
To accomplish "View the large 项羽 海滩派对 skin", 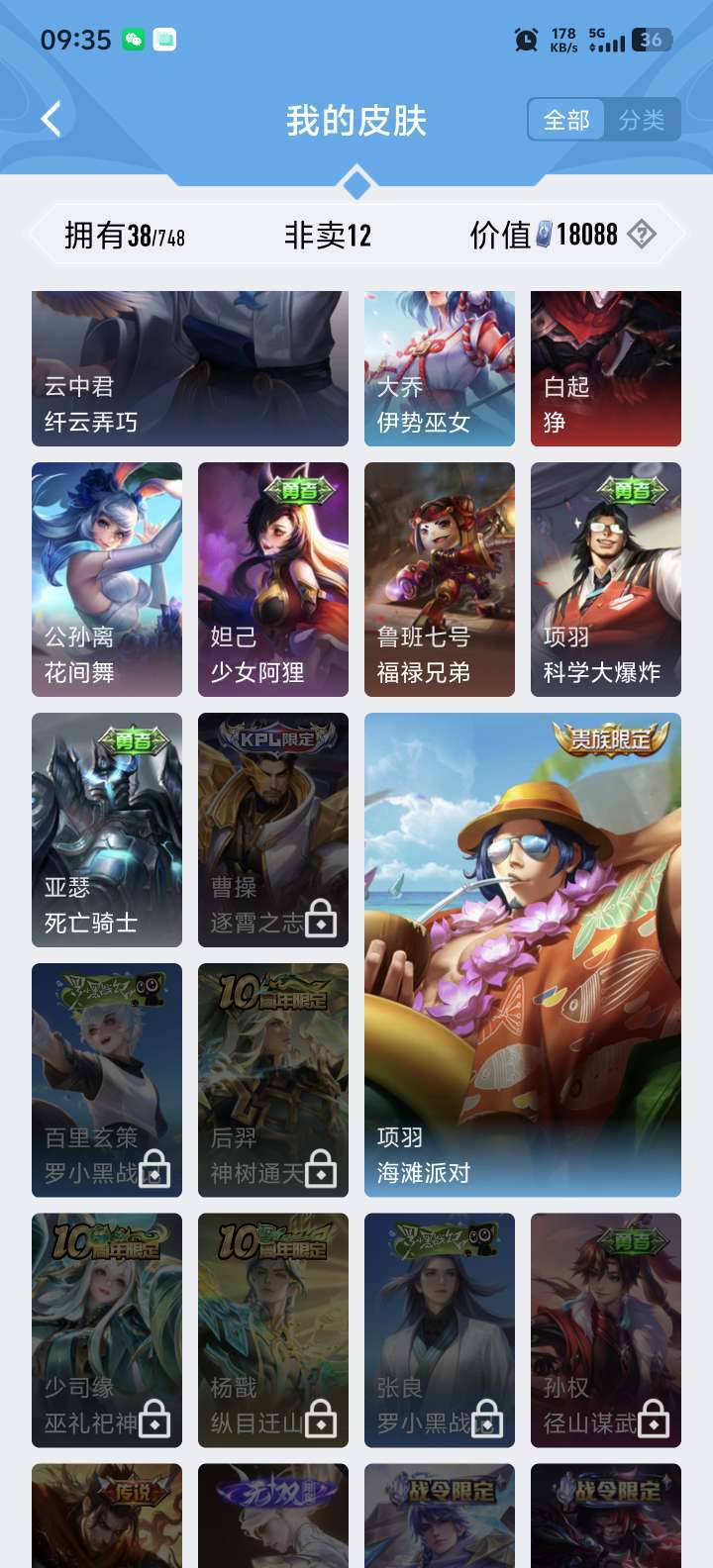I will [x=523, y=954].
